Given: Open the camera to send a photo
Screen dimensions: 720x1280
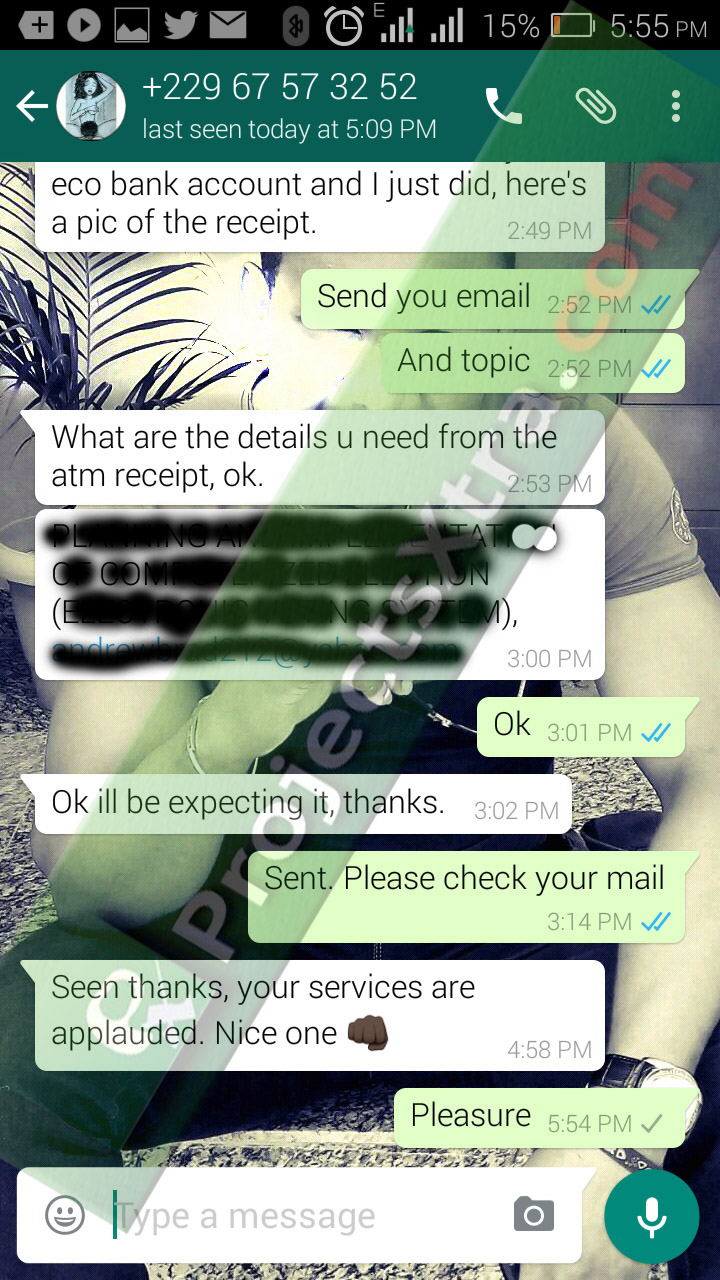Looking at the screenshot, I should pyautogui.click(x=534, y=1215).
